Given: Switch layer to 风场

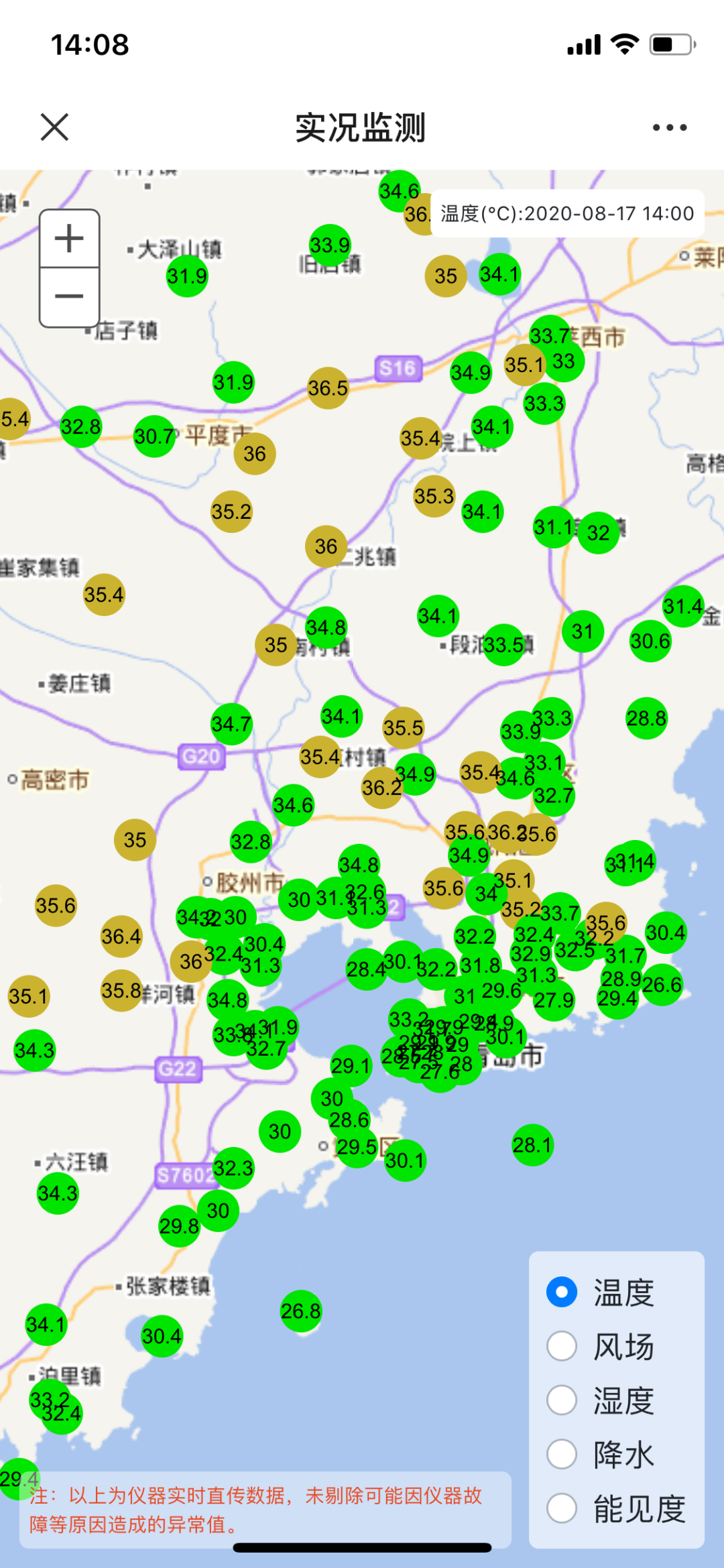Looking at the screenshot, I should click(562, 1346).
